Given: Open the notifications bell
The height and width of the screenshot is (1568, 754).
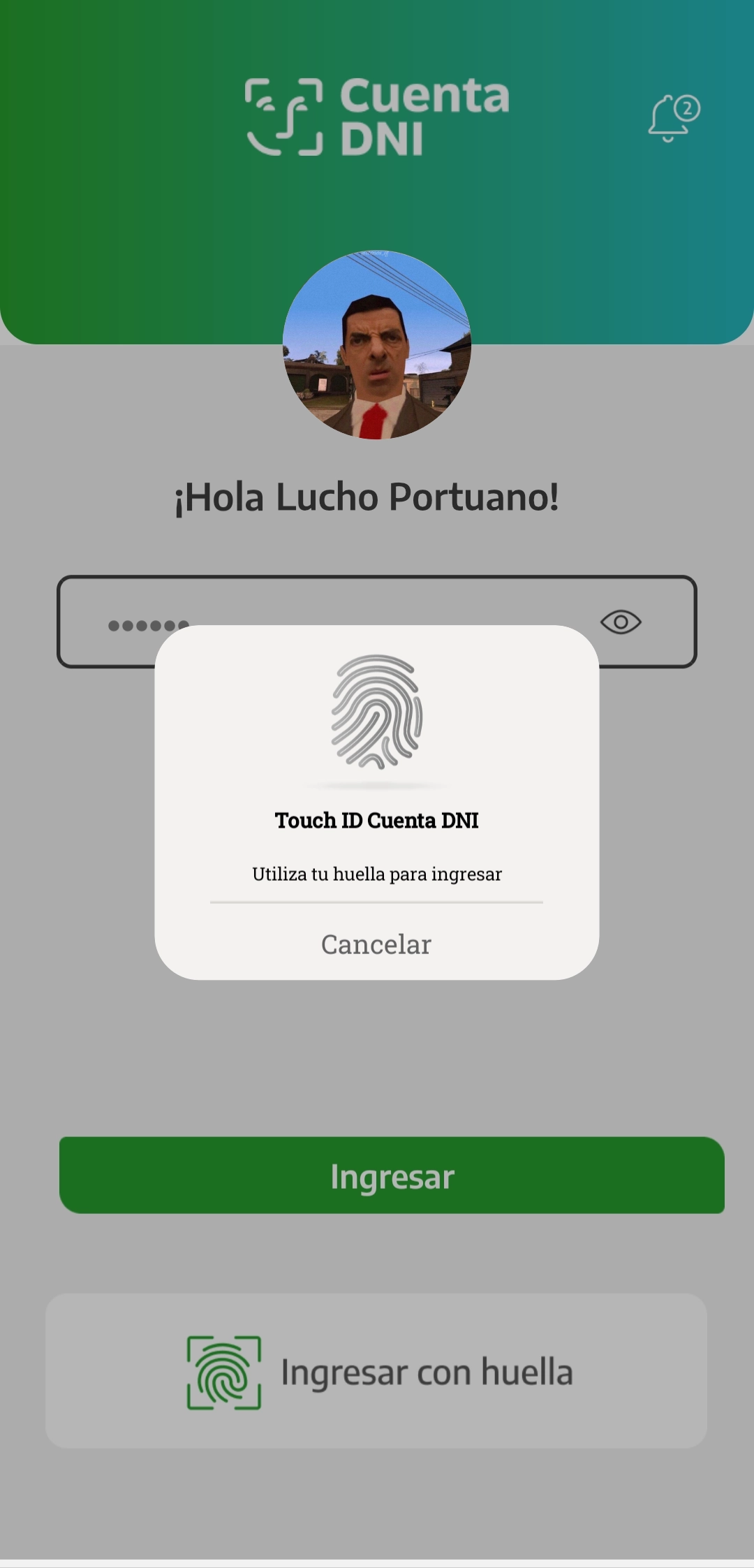Looking at the screenshot, I should click(672, 119).
